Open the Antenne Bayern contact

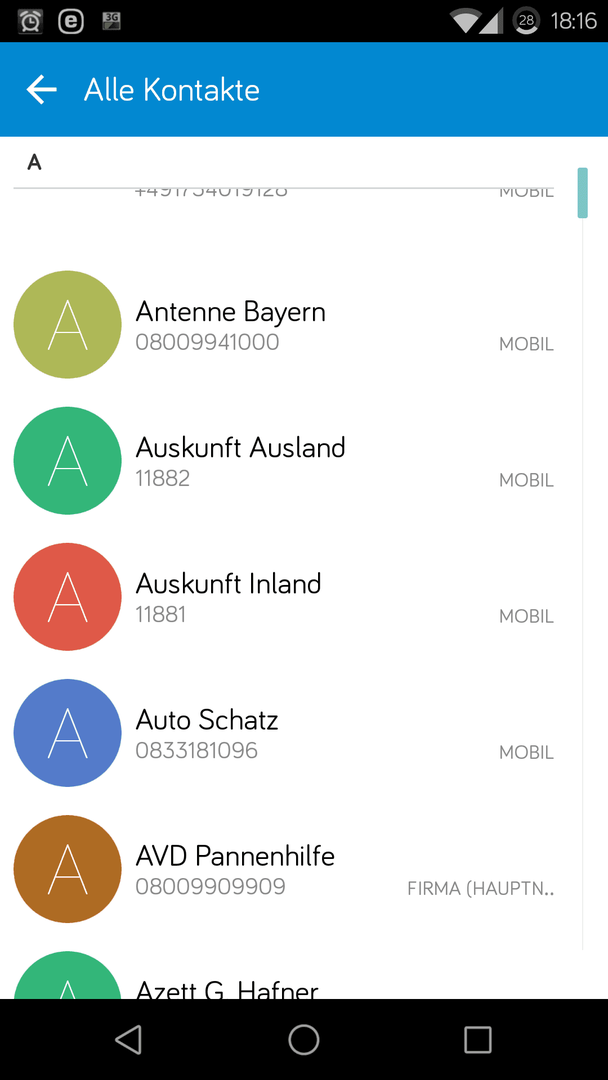point(289,324)
